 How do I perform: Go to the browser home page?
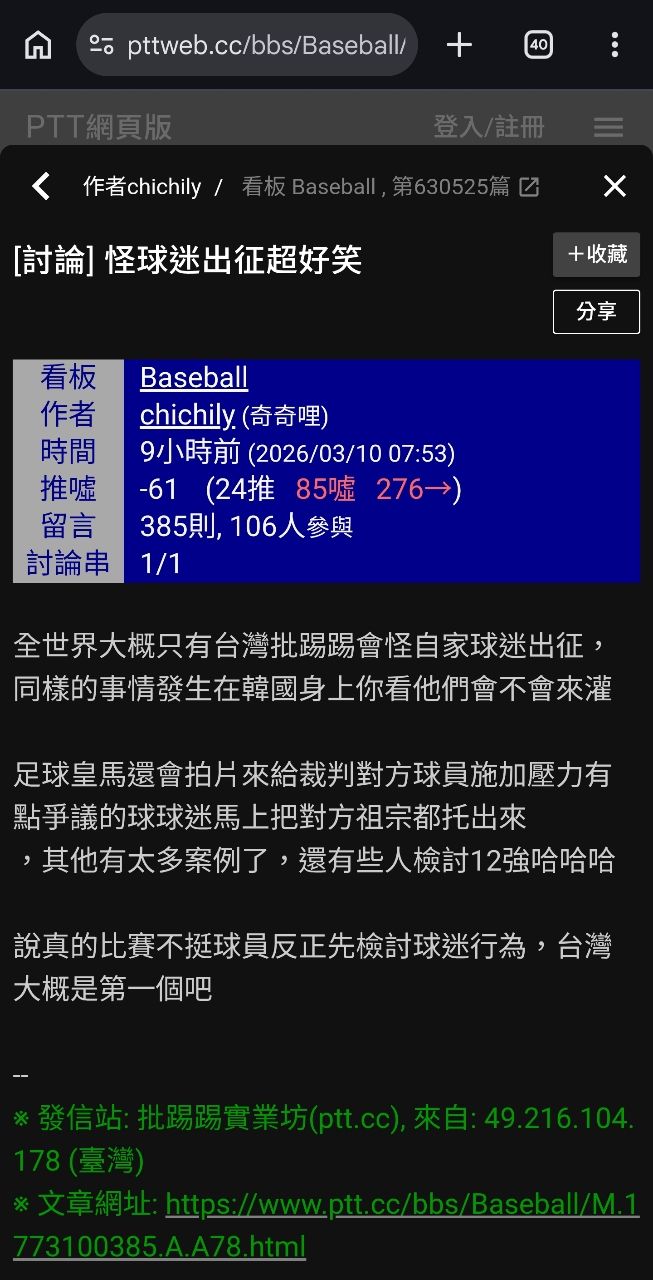pyautogui.click(x=38, y=45)
